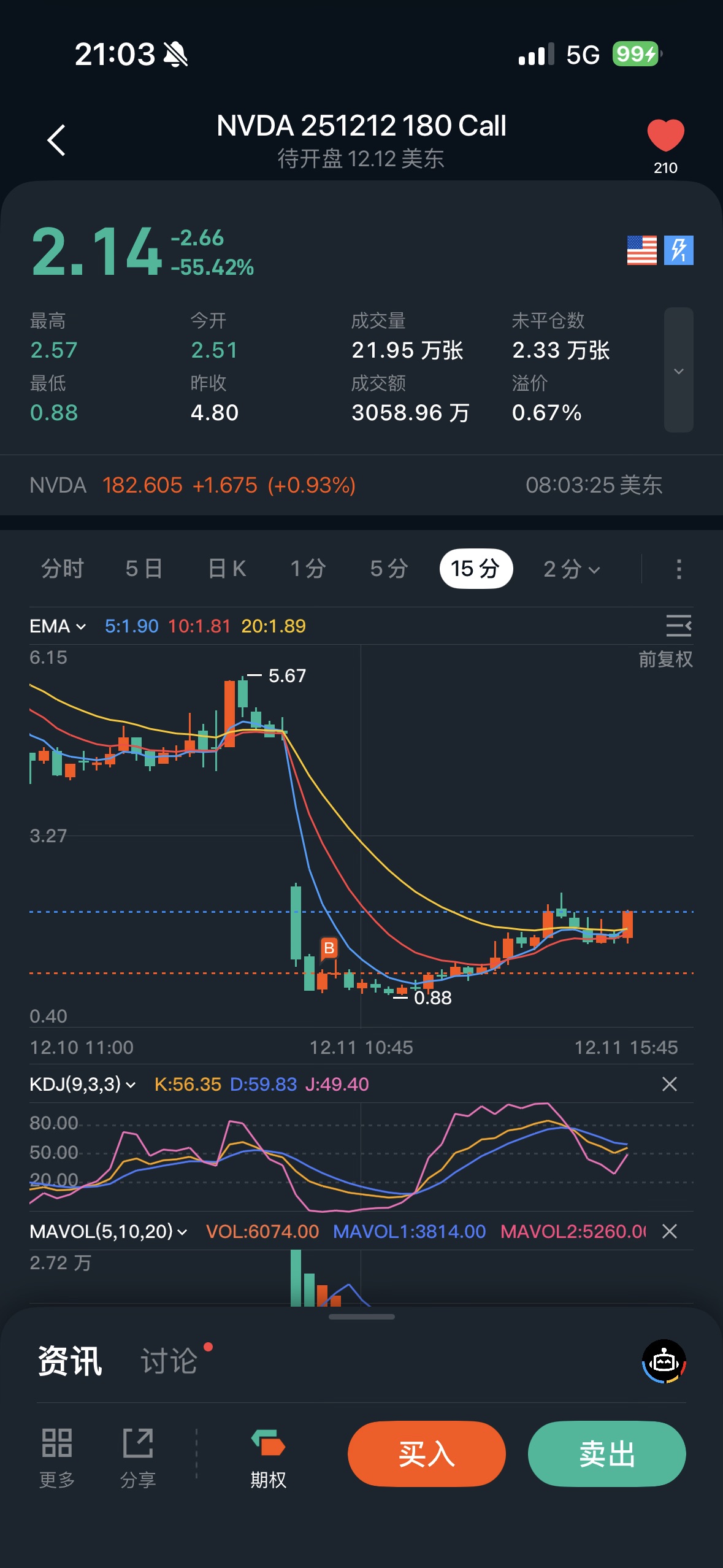The image size is (723, 1568).
Task: Change the EMA indicator type
Action: (x=58, y=626)
